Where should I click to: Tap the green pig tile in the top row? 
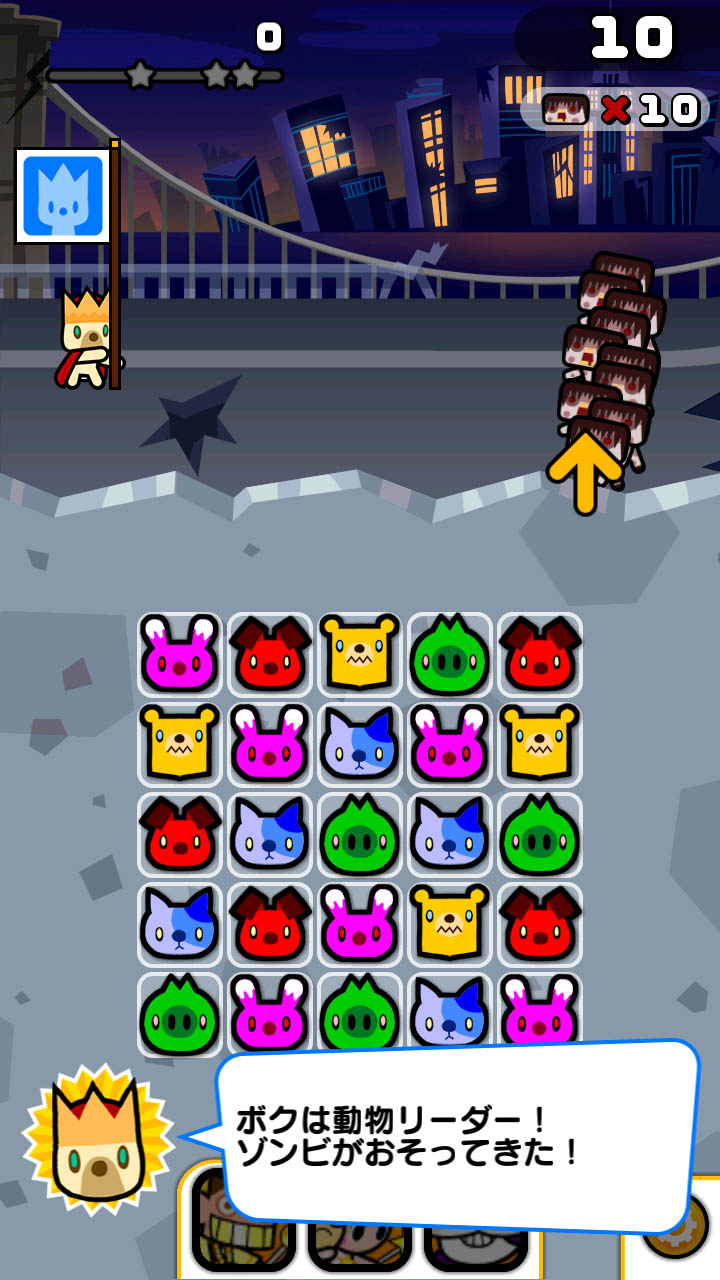click(450, 654)
